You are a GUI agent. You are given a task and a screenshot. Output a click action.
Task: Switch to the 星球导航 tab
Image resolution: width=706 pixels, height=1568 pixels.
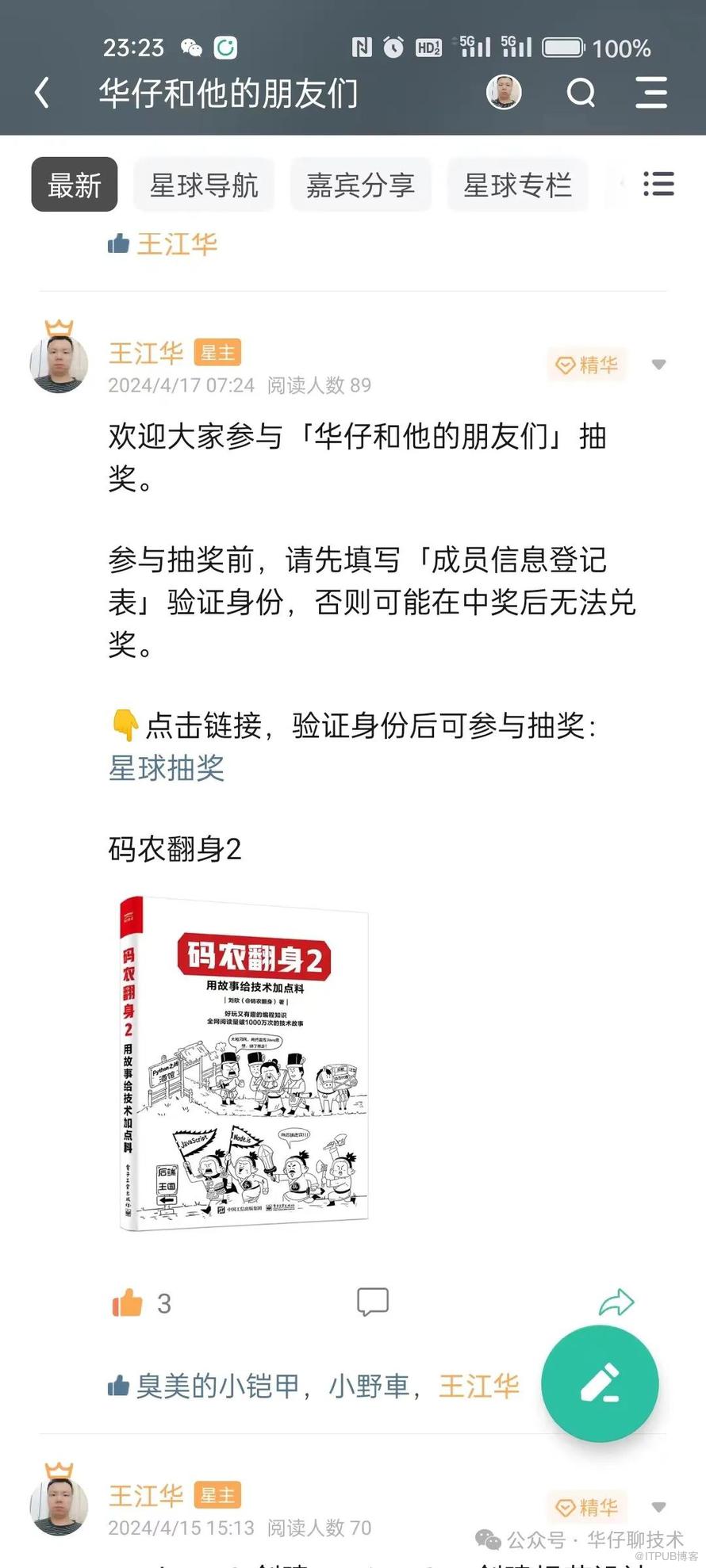coord(204,185)
